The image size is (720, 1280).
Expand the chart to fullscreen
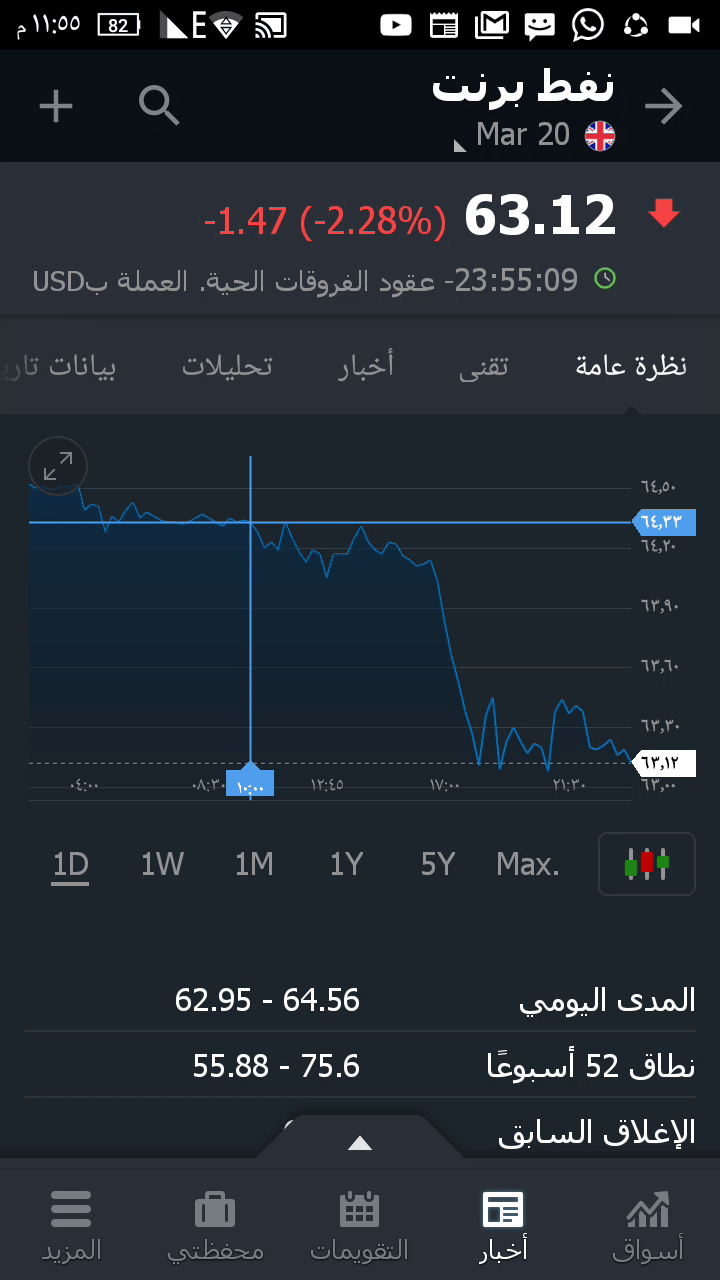(58, 465)
